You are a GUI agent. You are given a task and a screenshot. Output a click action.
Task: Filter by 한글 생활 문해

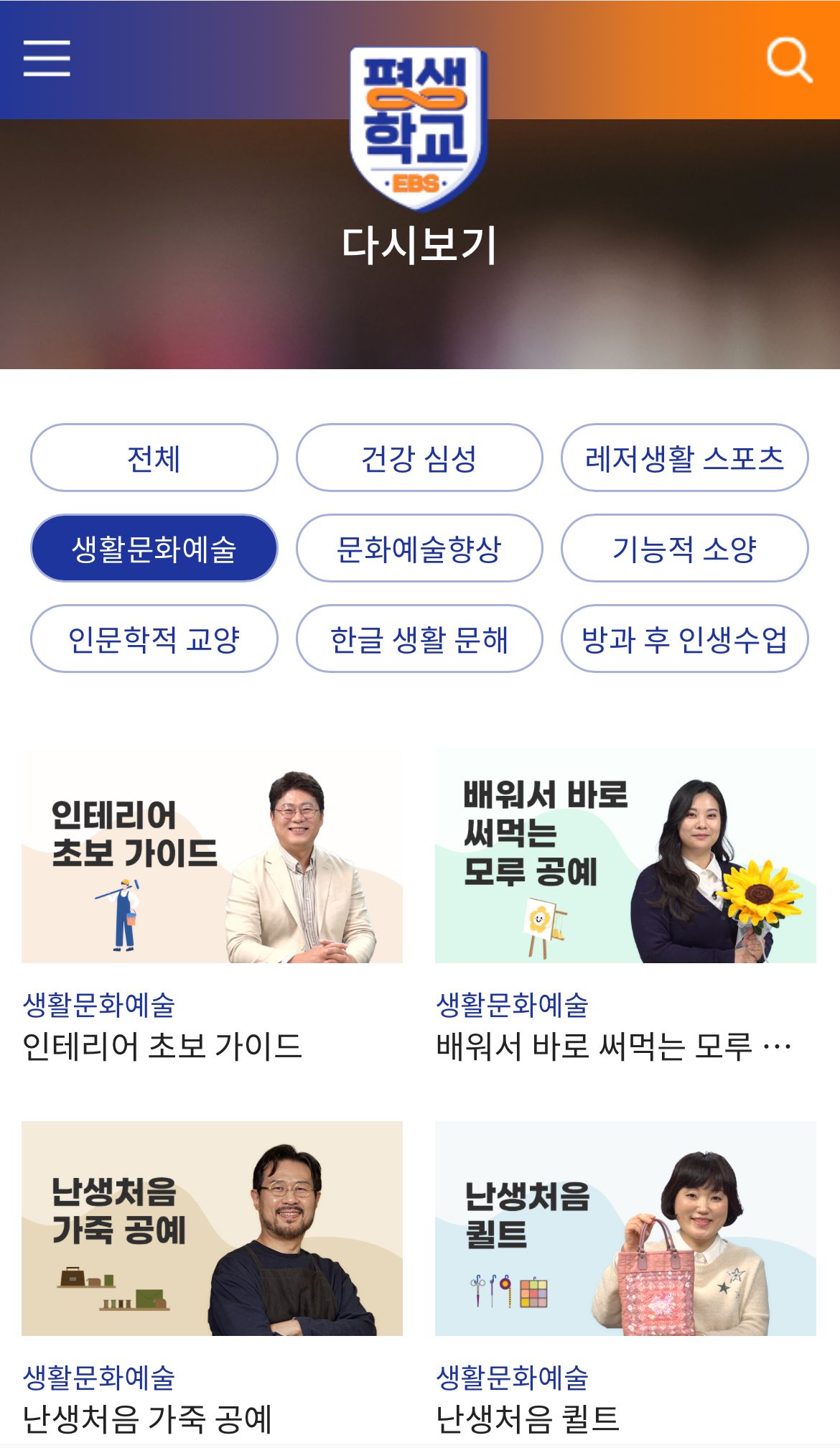[x=419, y=639]
